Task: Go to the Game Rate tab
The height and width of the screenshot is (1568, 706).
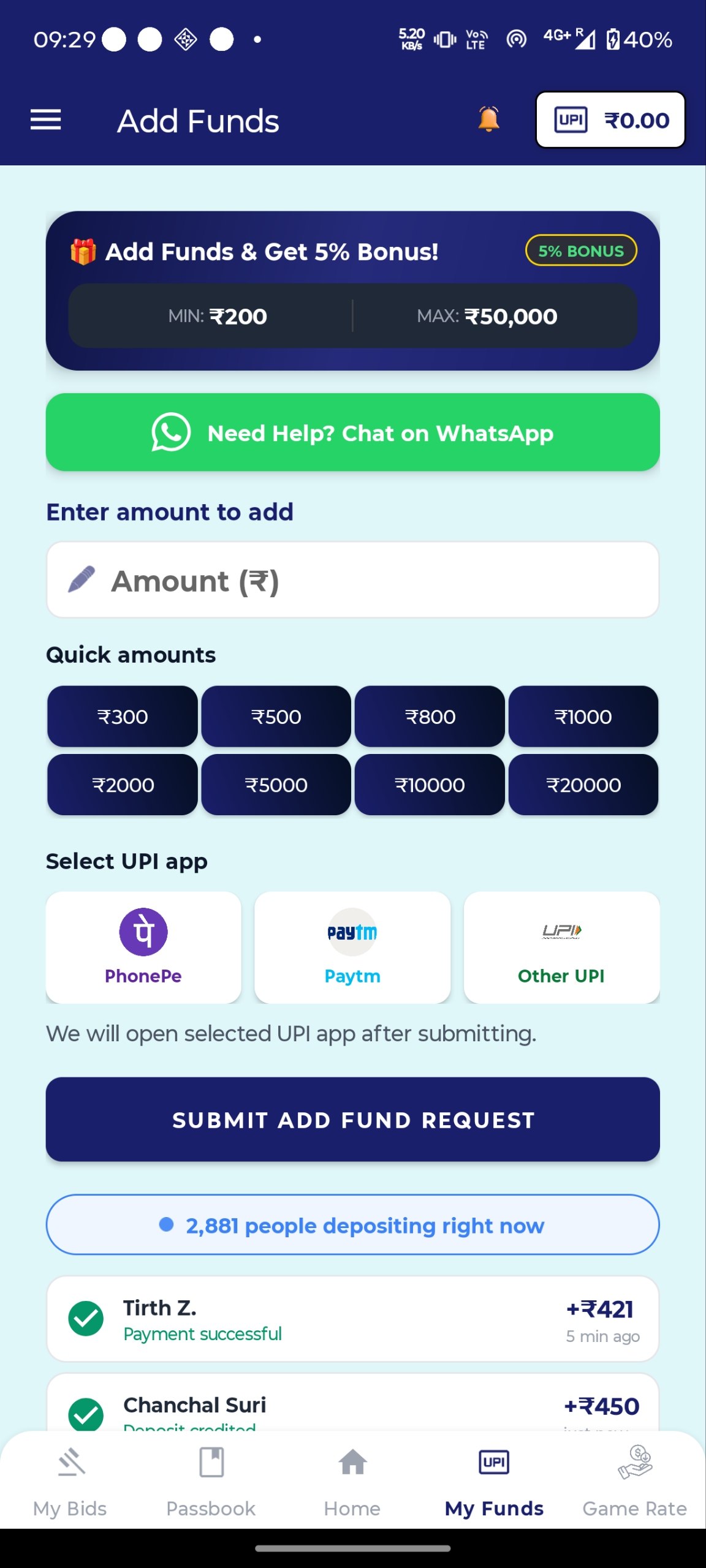Action: [634, 1481]
